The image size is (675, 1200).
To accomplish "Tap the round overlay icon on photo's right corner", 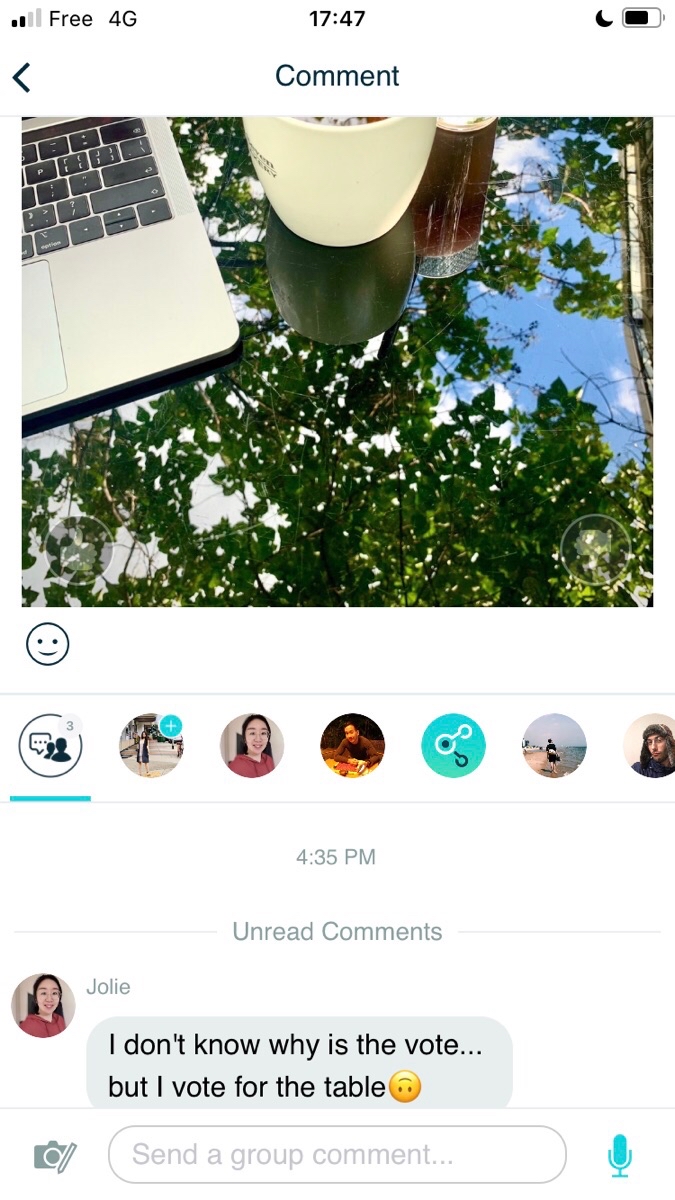I will pos(596,550).
